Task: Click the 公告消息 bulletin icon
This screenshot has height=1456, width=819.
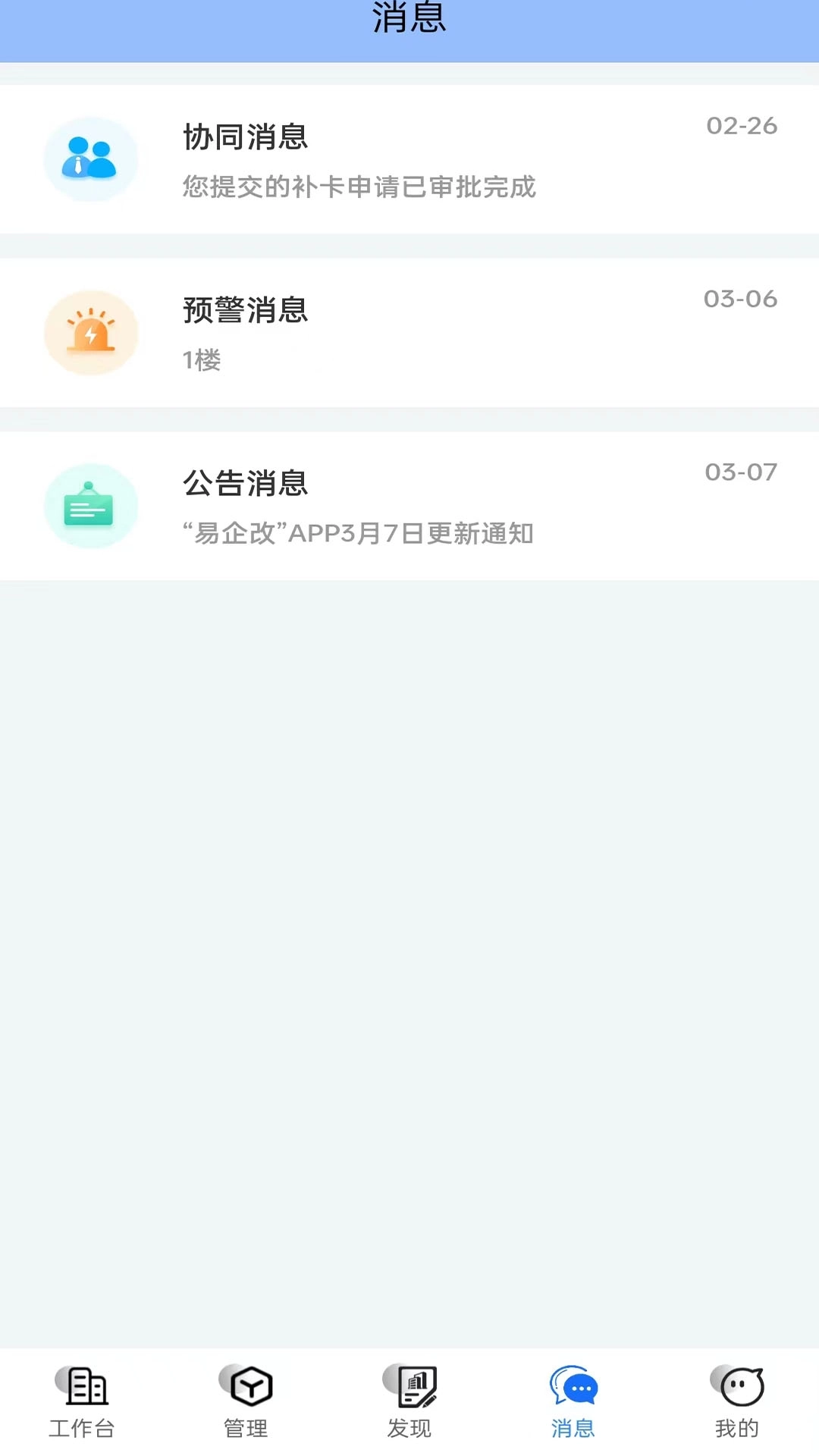Action: click(x=91, y=506)
